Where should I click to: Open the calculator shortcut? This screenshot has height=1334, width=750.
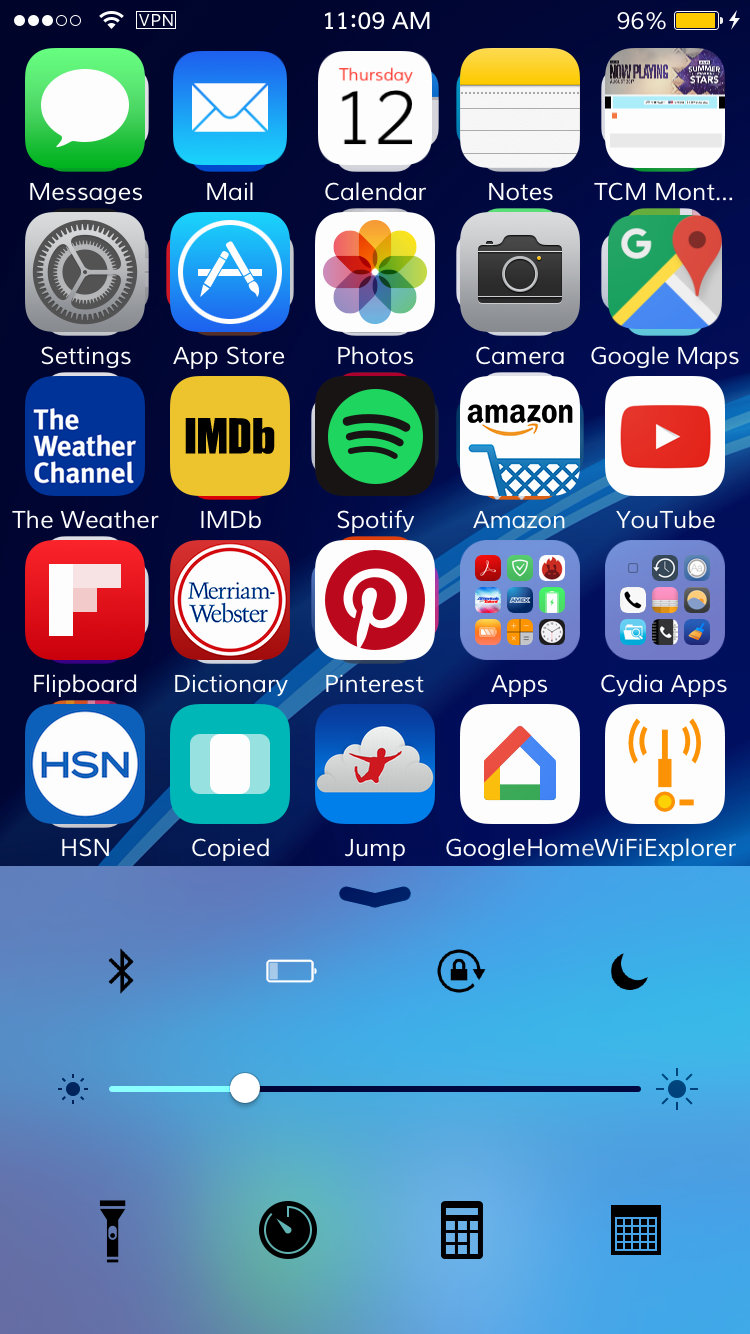[462, 1229]
